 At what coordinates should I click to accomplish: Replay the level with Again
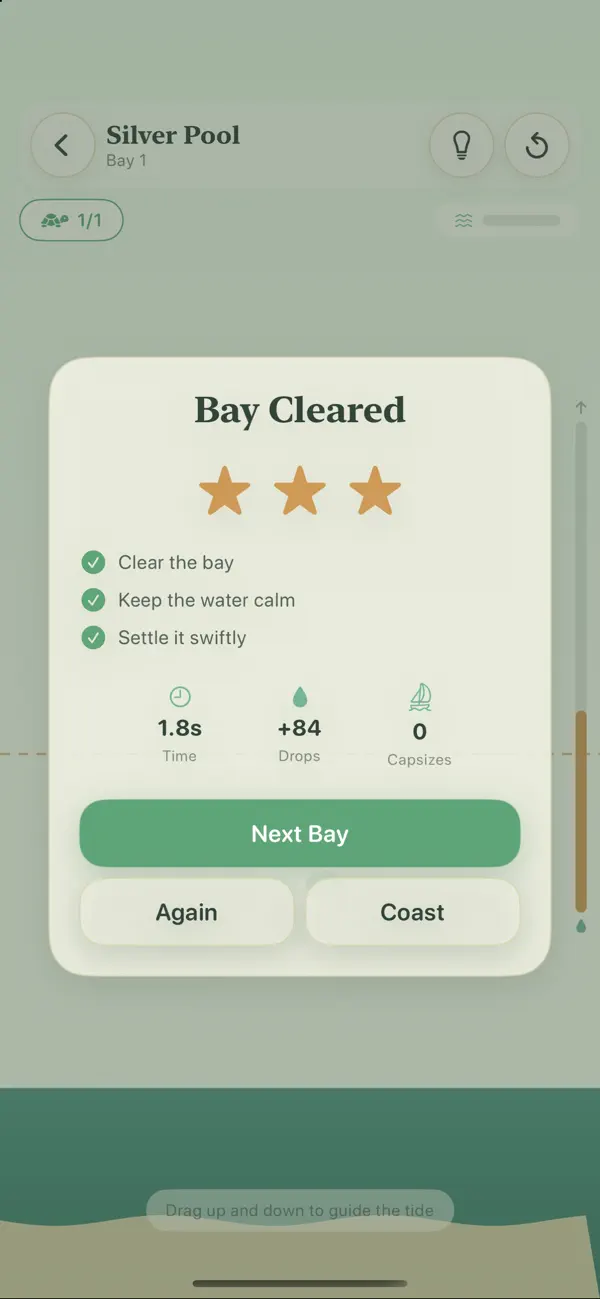[187, 912]
